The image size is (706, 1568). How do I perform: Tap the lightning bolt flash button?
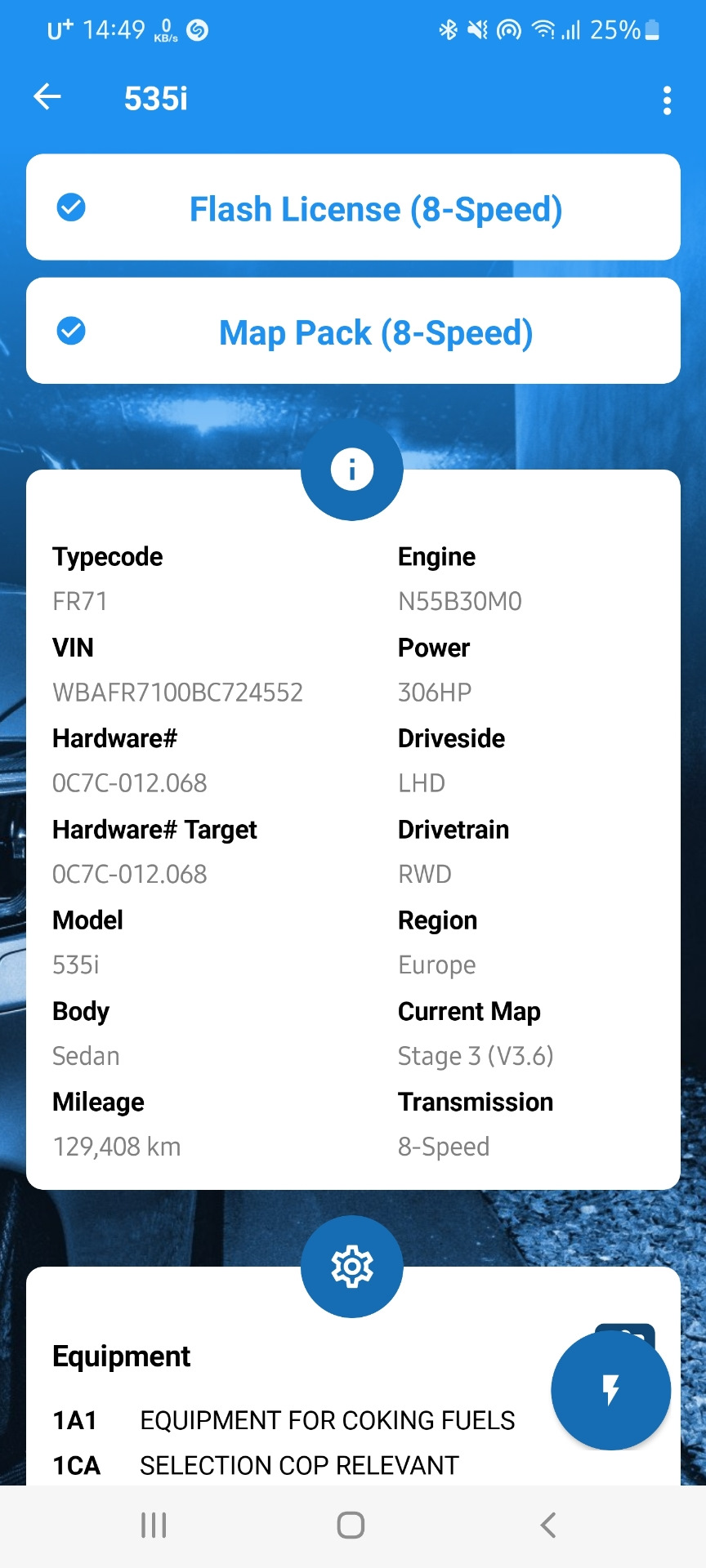[x=610, y=1390]
